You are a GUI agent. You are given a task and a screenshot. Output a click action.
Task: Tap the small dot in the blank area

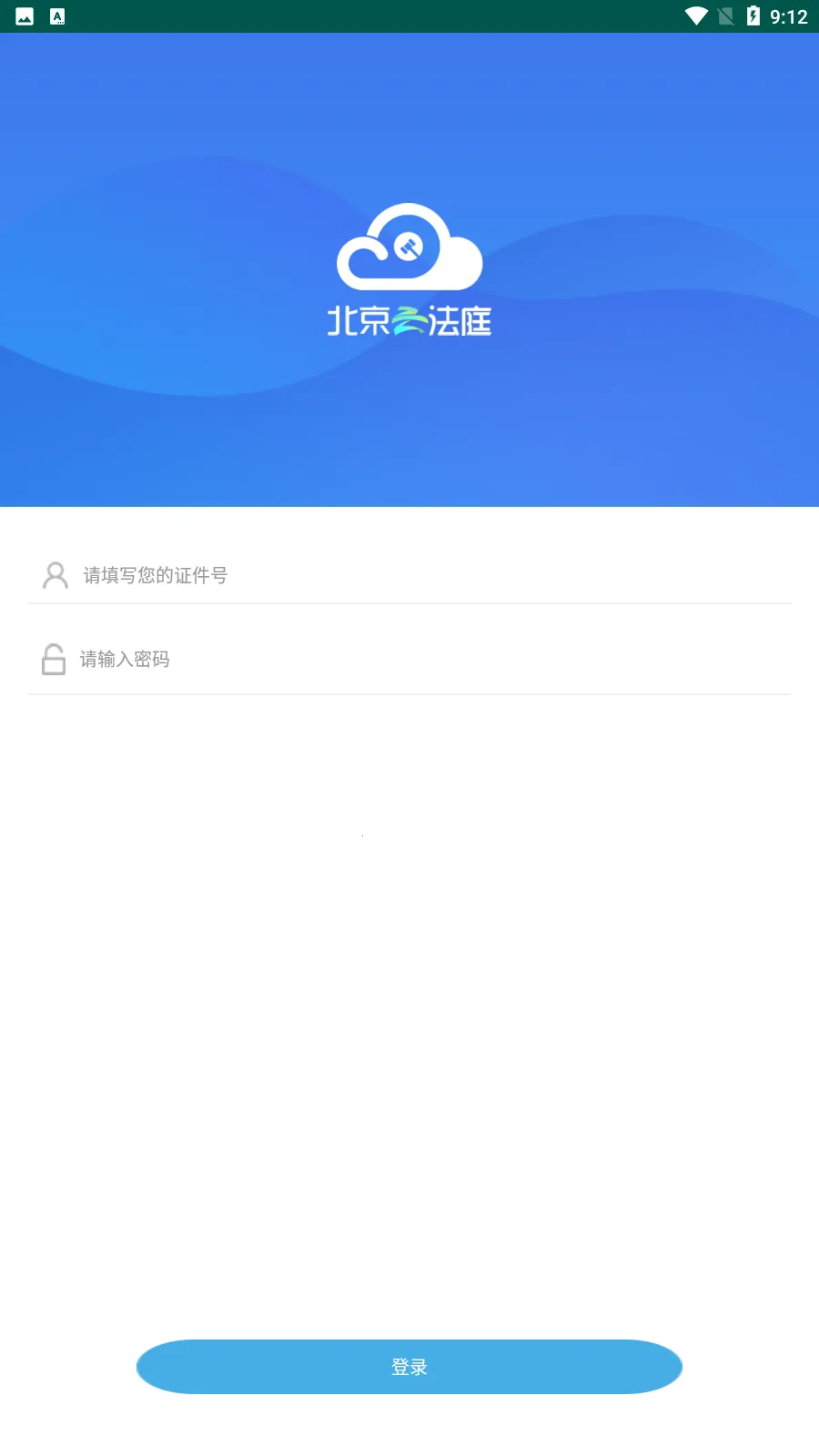point(361,834)
